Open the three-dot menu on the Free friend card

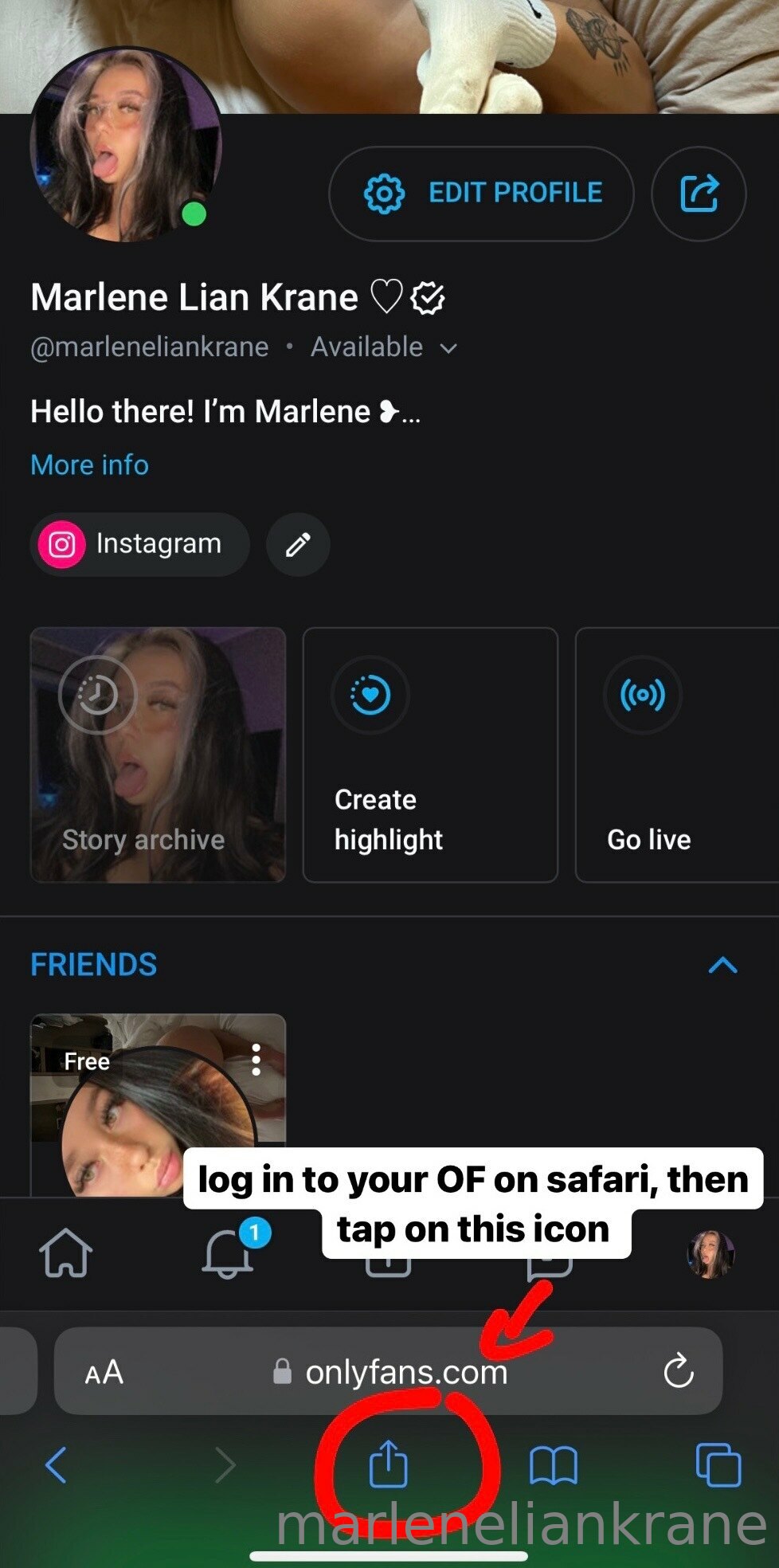click(256, 1060)
